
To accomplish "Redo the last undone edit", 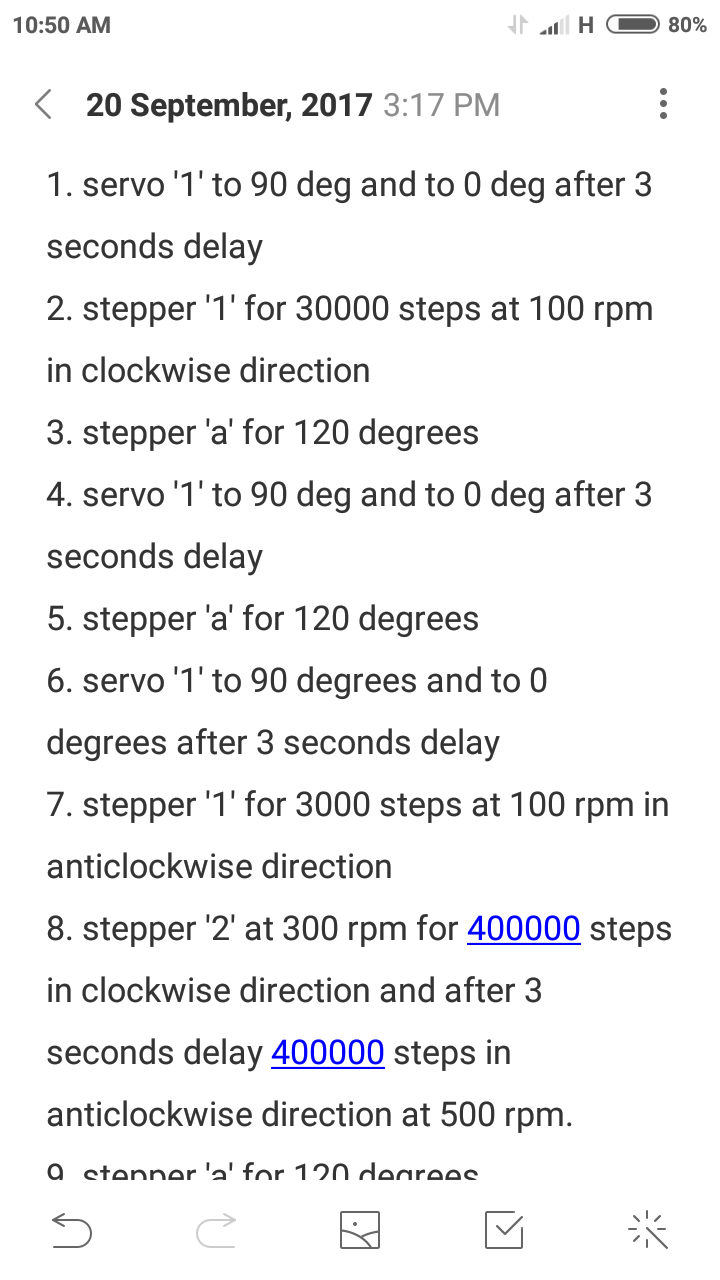I will tap(216, 1230).
